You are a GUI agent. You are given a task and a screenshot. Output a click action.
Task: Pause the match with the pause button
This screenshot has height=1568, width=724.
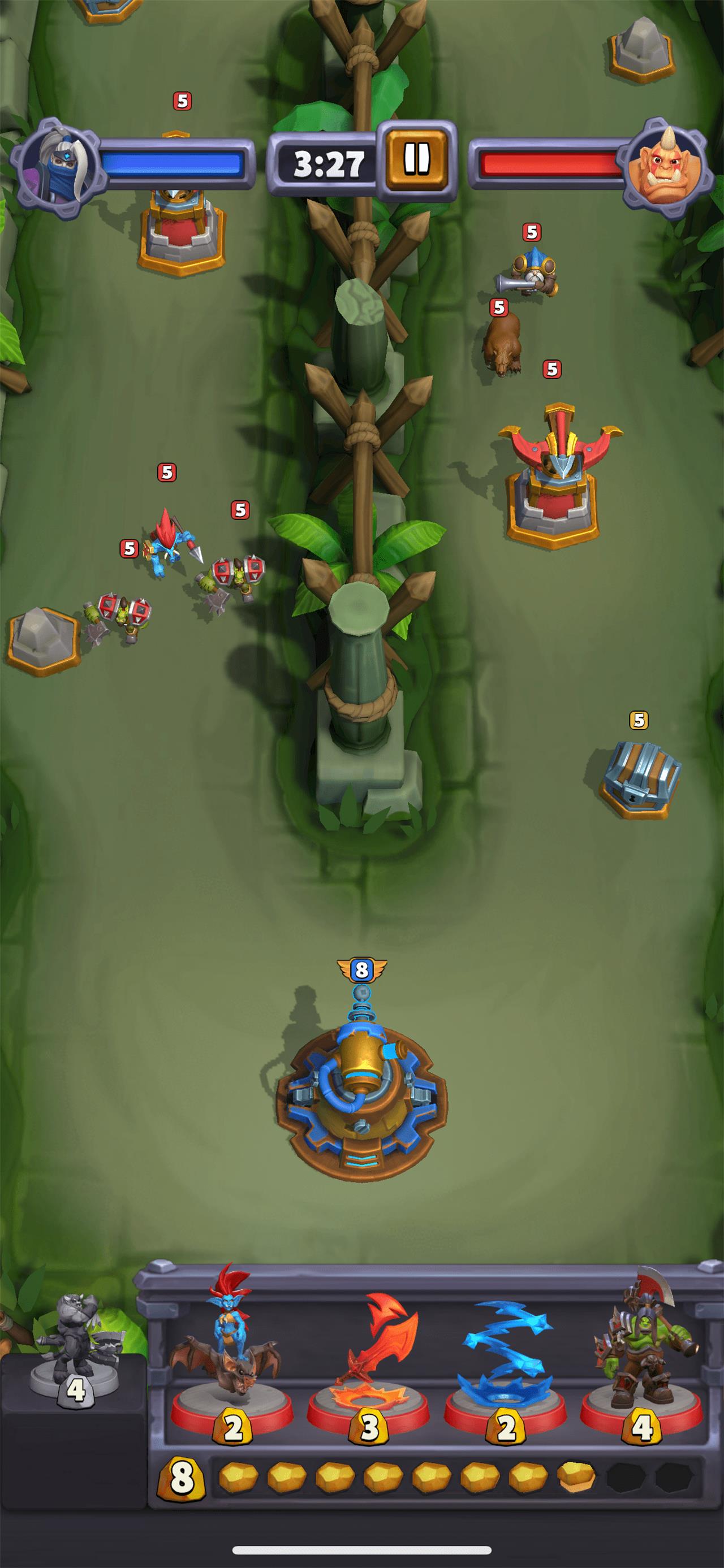click(416, 159)
